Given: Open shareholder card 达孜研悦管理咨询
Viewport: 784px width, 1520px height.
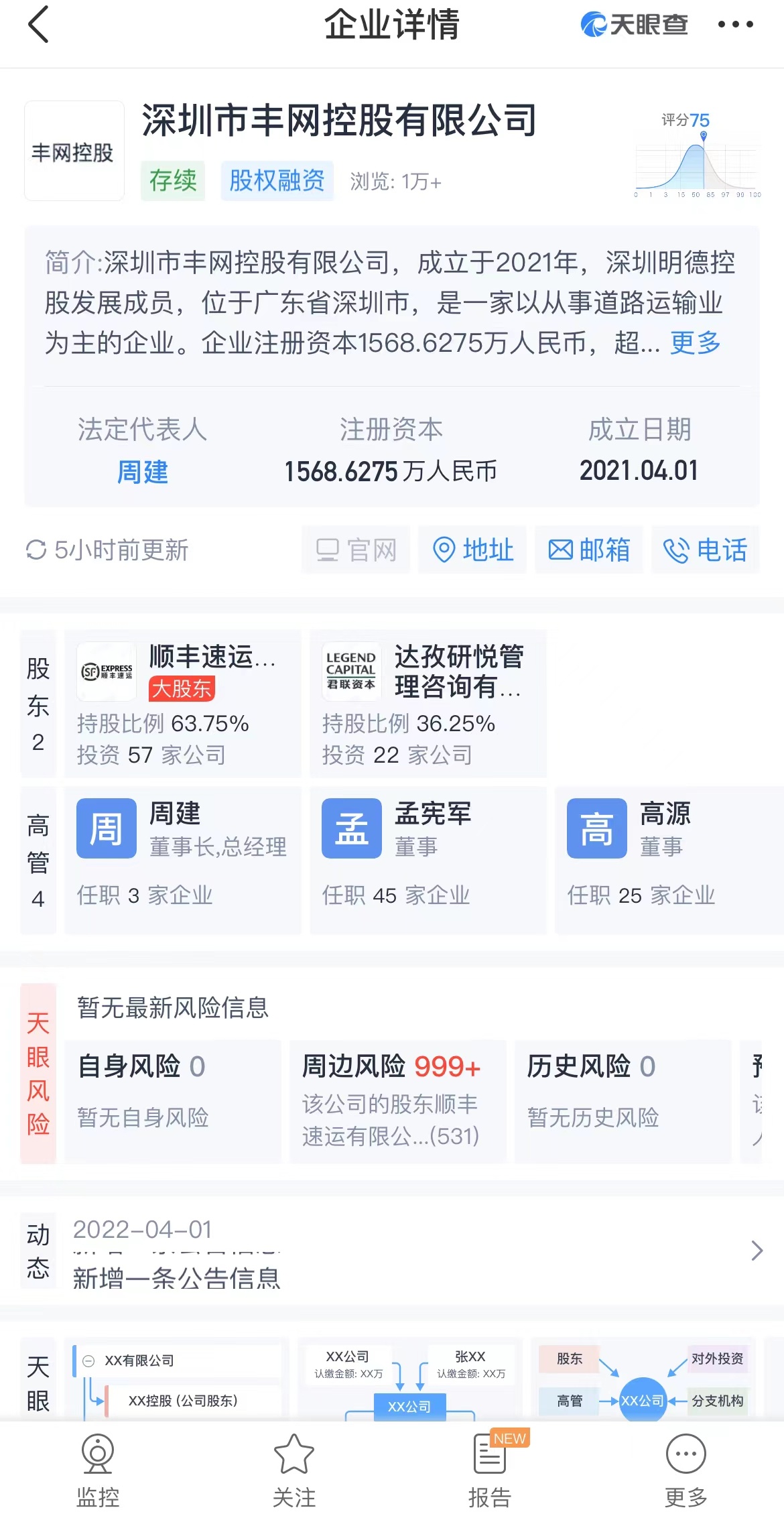Looking at the screenshot, I should tap(428, 704).
